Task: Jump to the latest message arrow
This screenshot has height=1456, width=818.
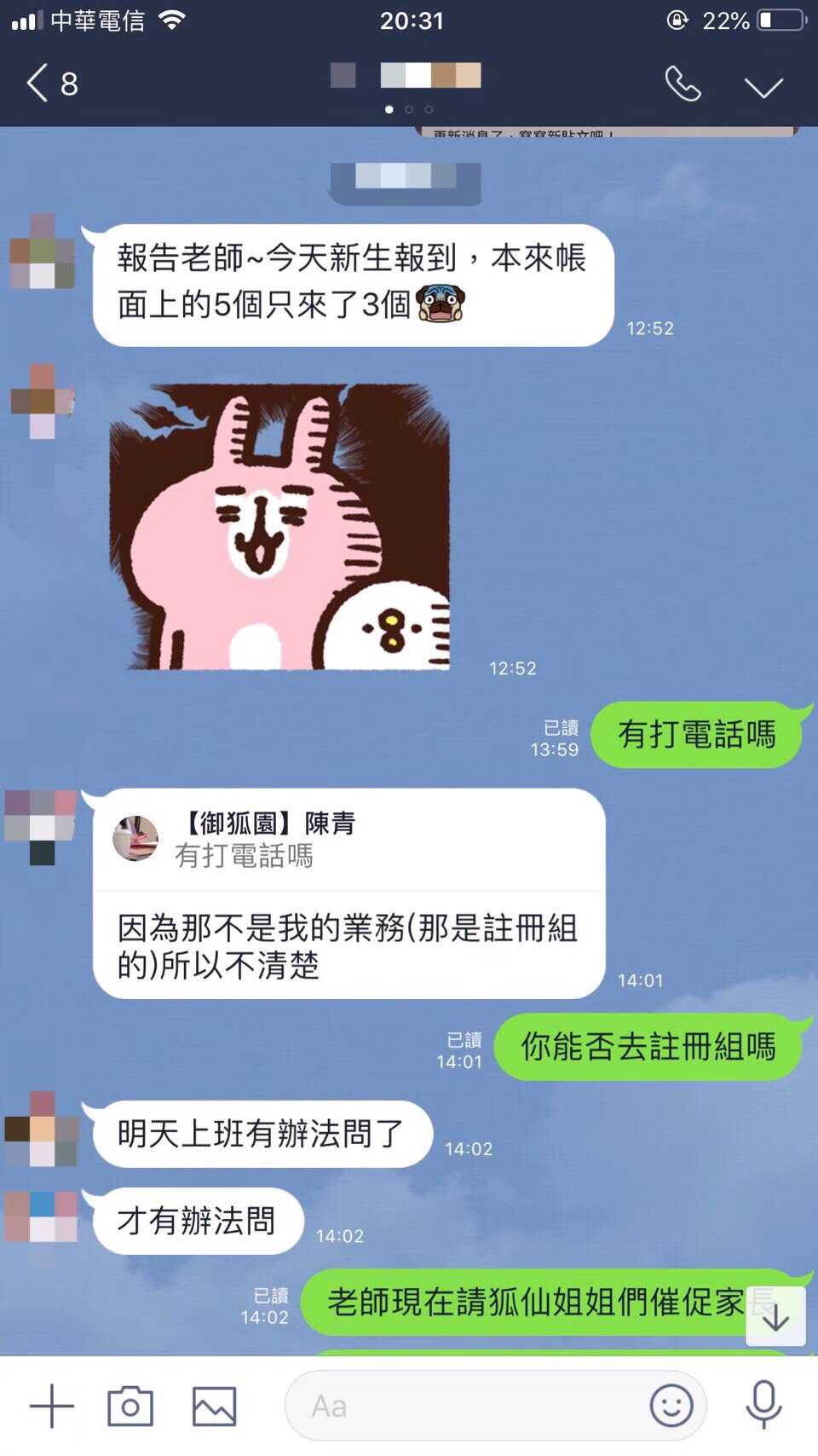Action: 775,1317
